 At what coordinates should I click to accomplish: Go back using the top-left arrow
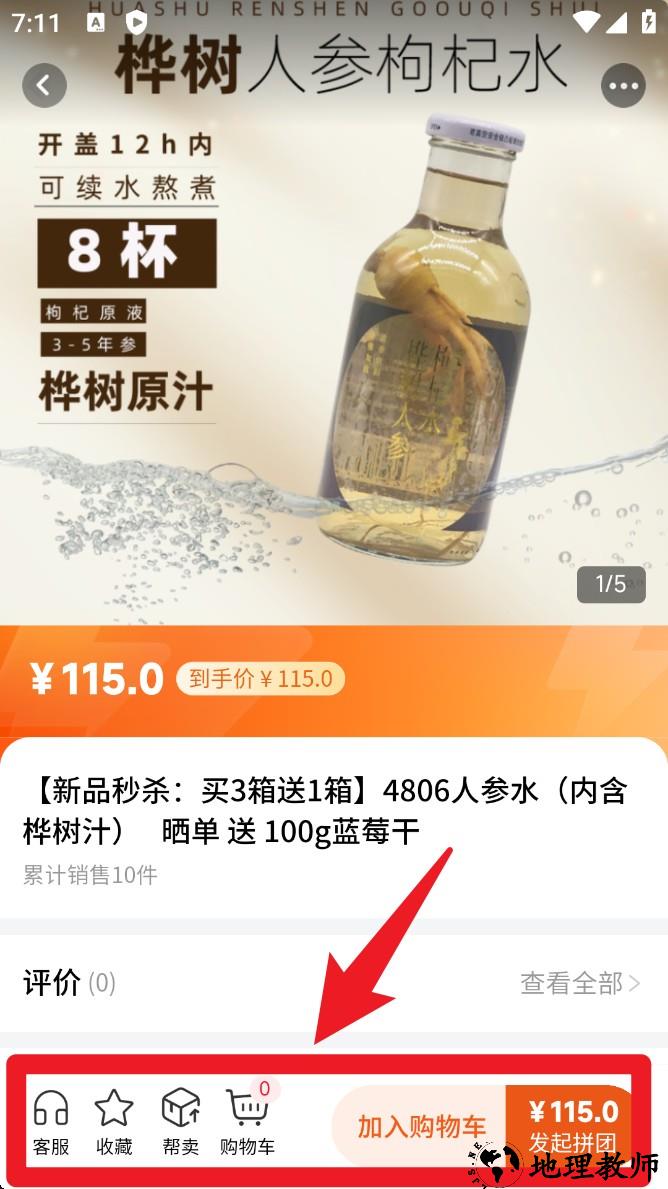[x=44, y=86]
